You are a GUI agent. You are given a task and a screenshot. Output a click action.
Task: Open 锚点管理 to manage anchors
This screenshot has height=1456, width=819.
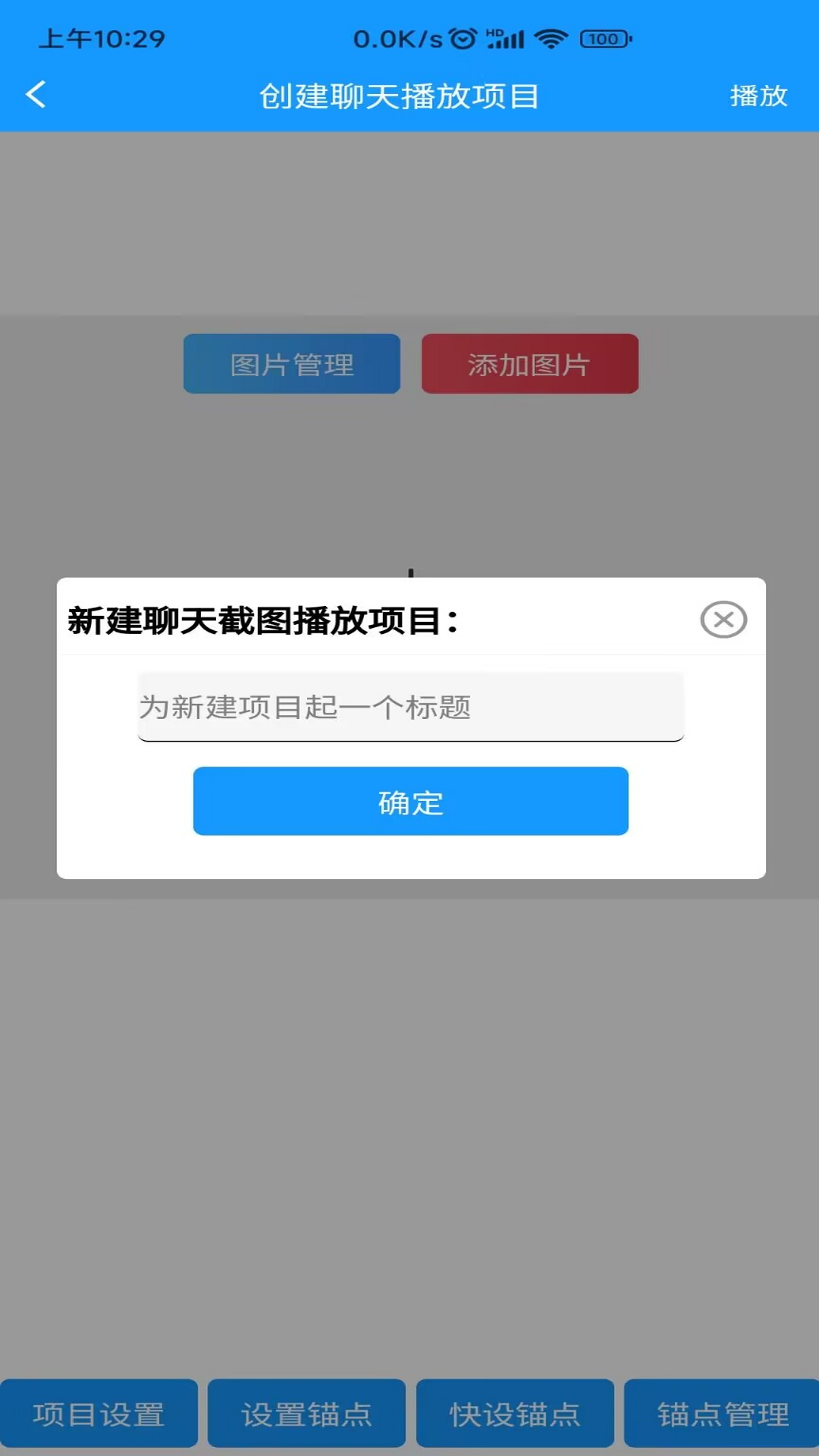[x=721, y=1412]
